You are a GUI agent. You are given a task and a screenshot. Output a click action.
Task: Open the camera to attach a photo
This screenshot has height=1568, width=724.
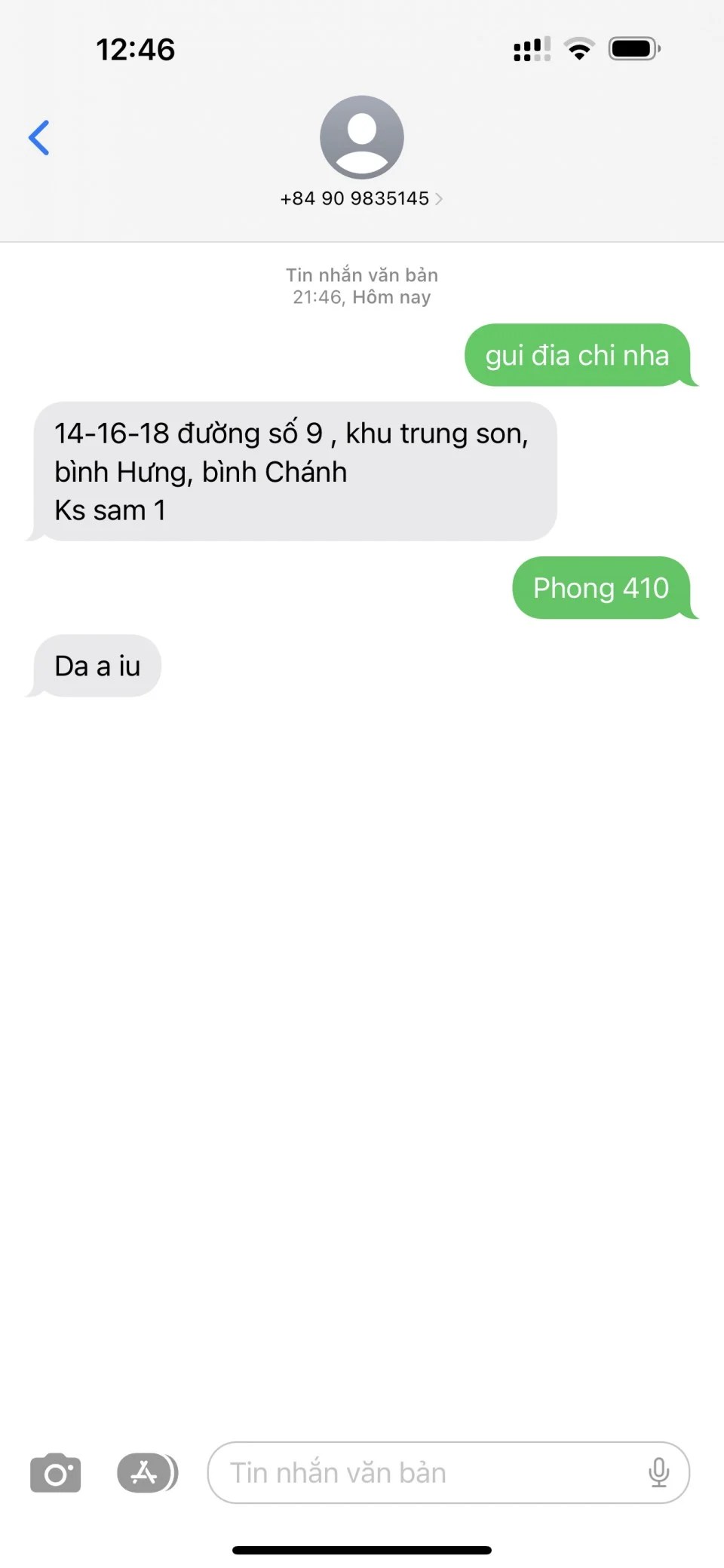click(55, 1472)
